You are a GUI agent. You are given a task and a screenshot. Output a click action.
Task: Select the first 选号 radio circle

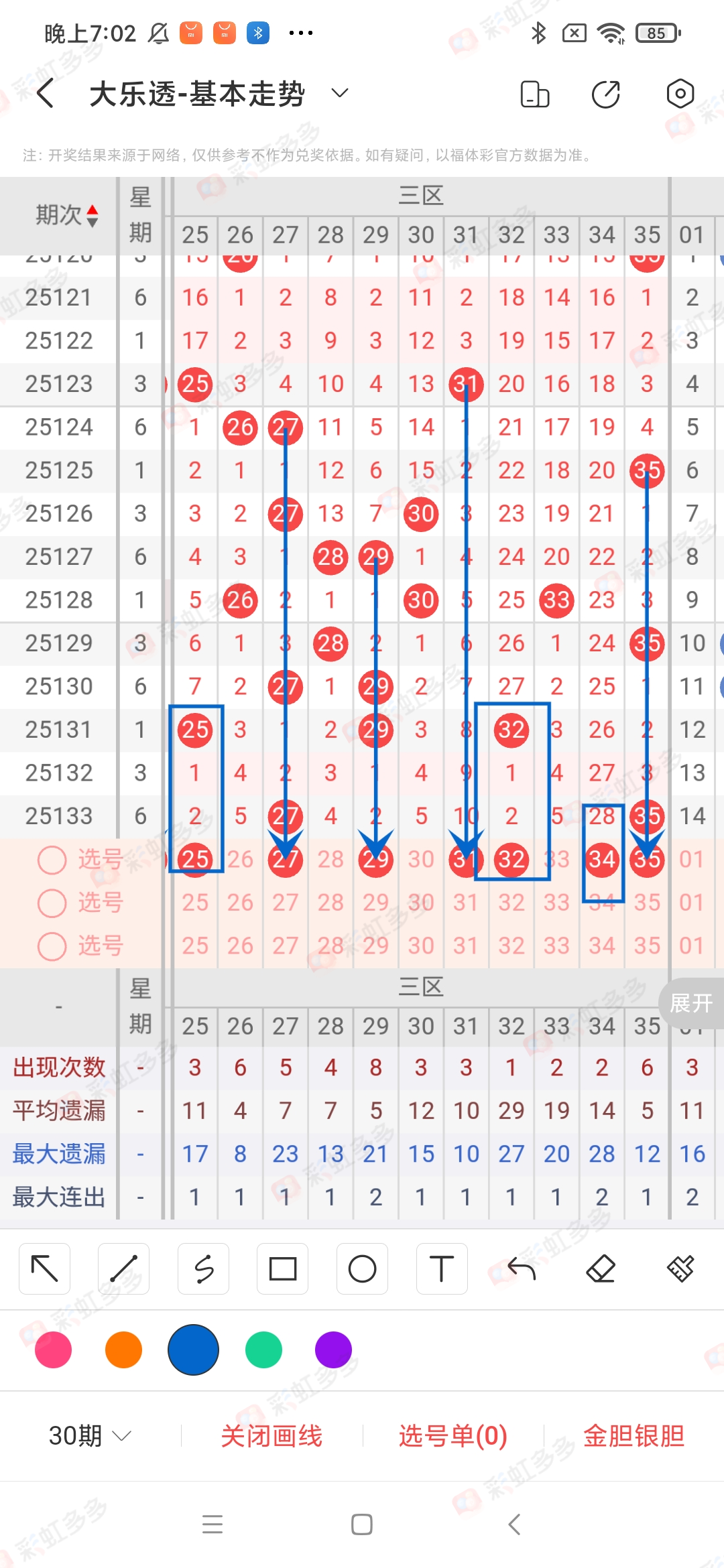coord(52,860)
